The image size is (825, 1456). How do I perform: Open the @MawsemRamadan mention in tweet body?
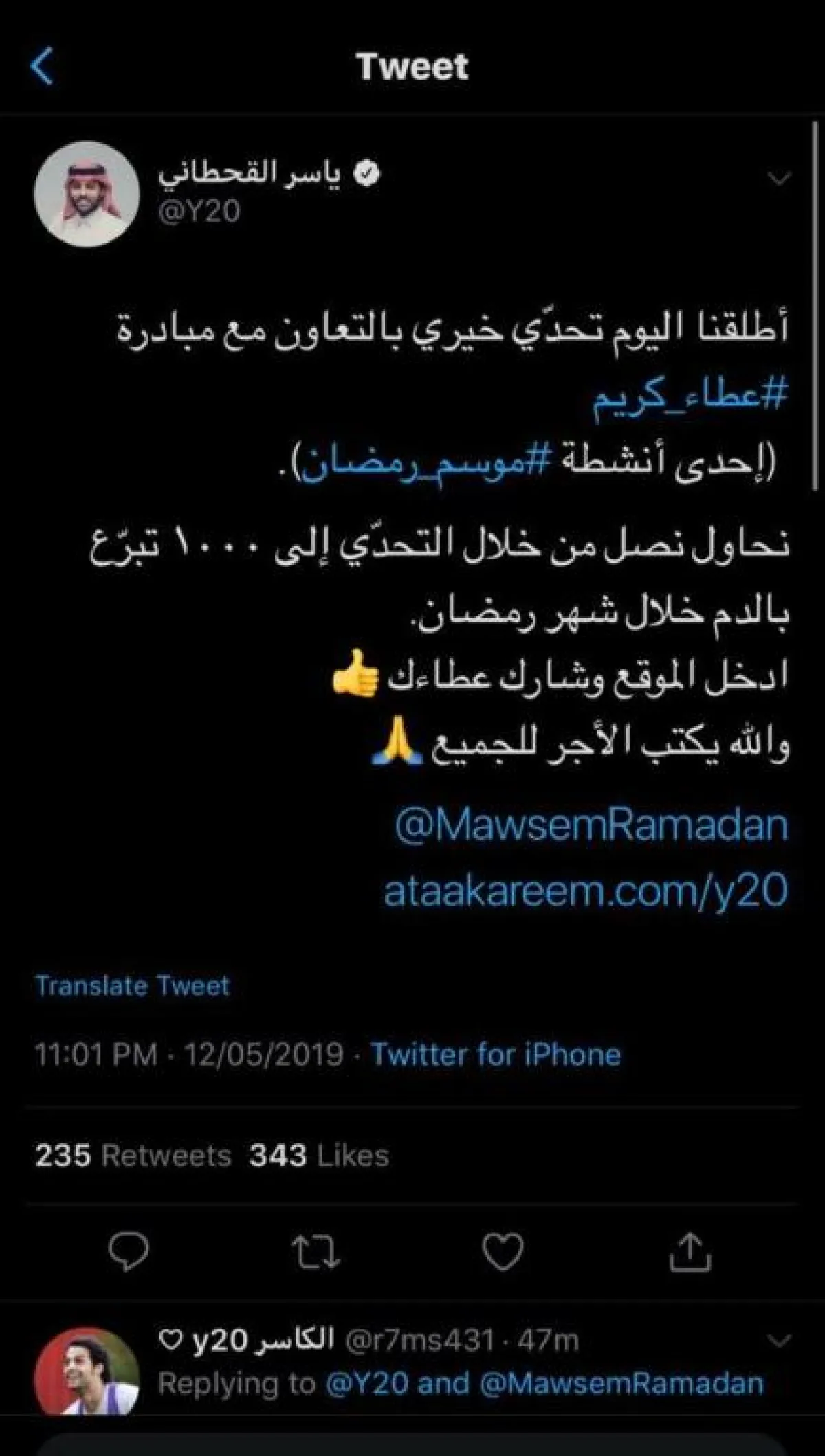click(x=591, y=825)
